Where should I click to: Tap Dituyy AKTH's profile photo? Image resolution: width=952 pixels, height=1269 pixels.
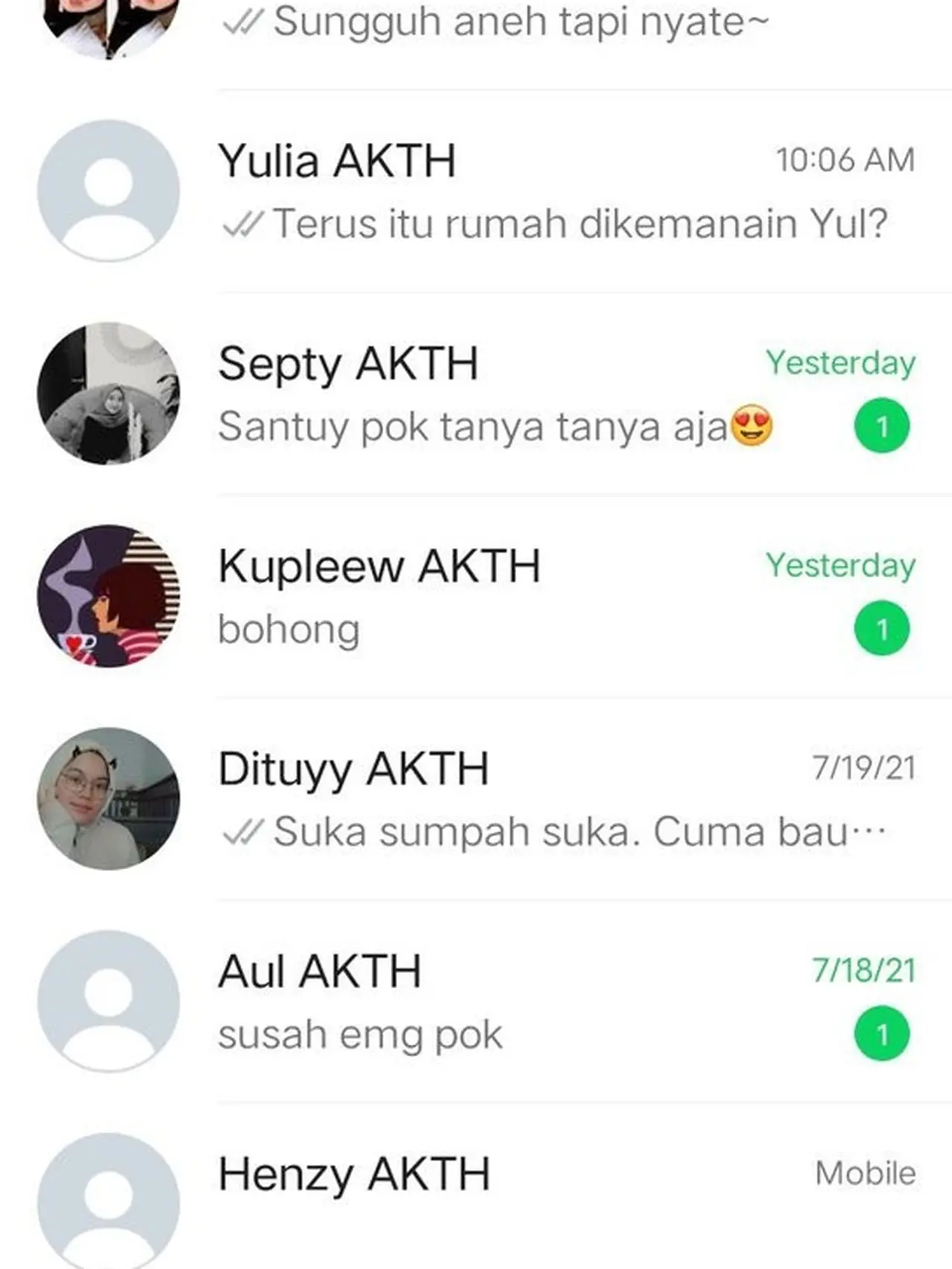click(109, 798)
